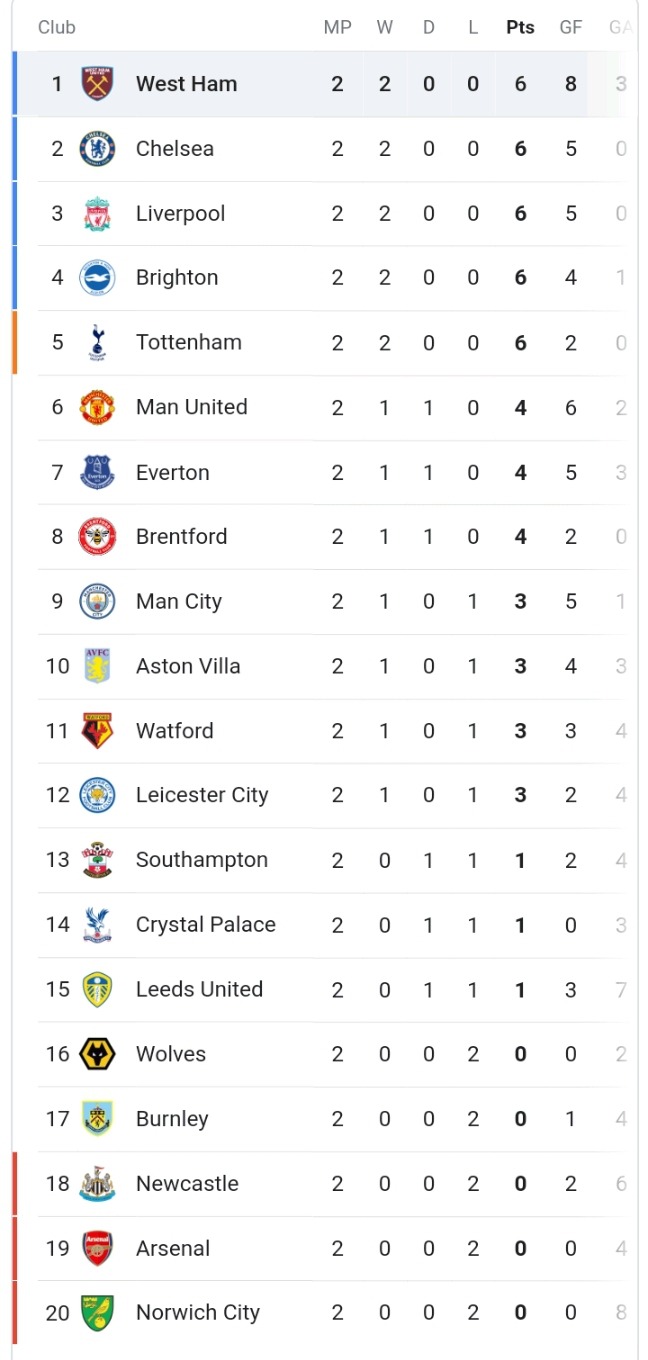Select the Everton row
648x1360 pixels.
pos(325,472)
